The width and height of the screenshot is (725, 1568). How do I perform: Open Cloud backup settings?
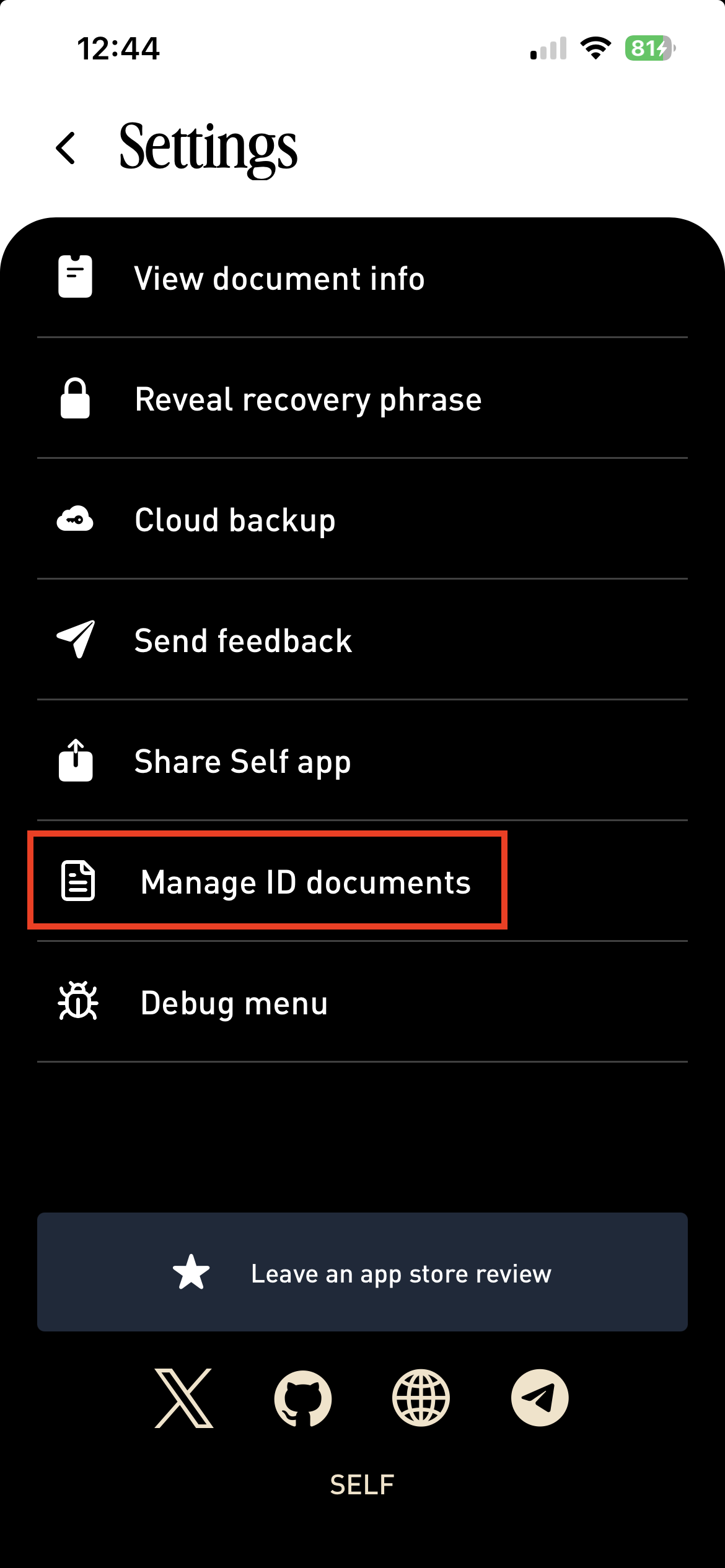pyautogui.click(x=235, y=520)
